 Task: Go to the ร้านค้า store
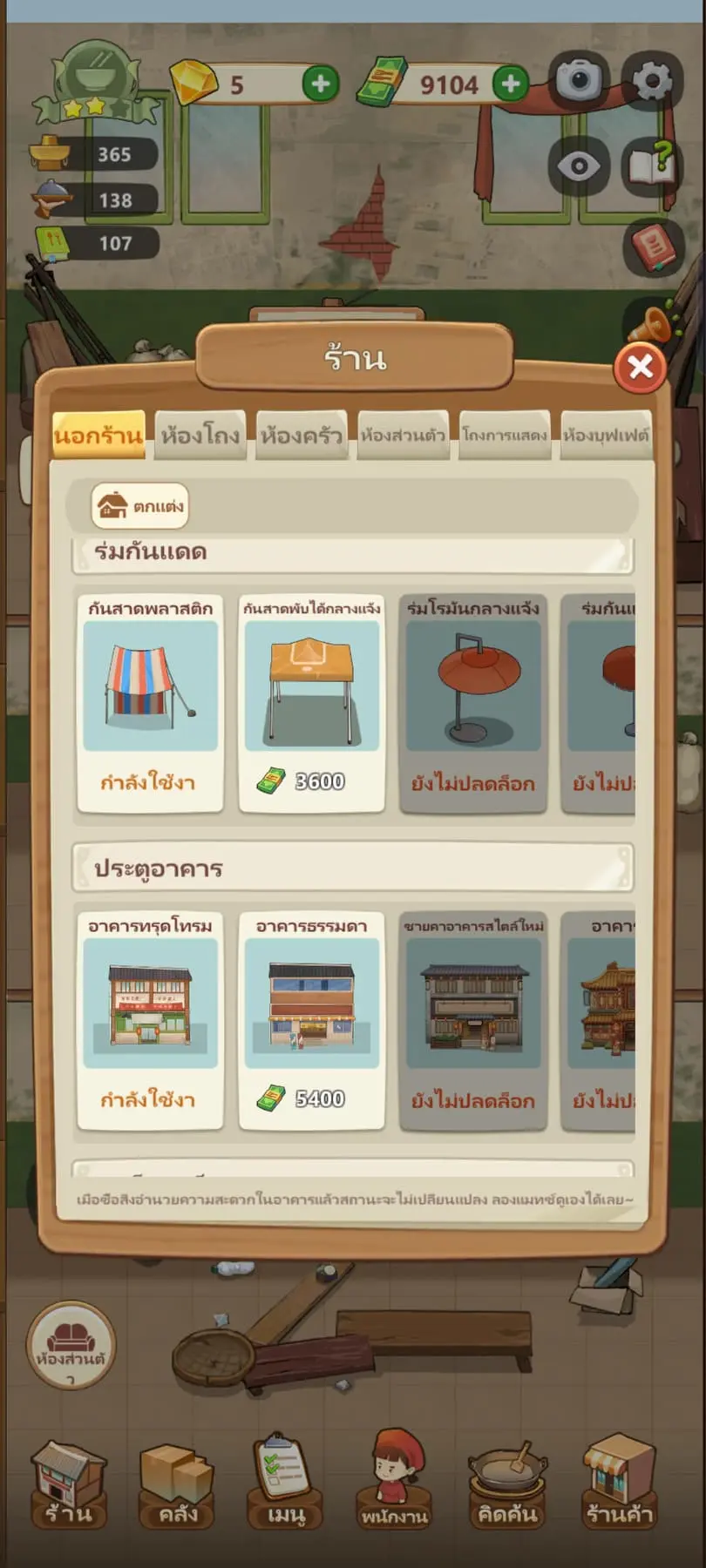(x=618, y=1484)
